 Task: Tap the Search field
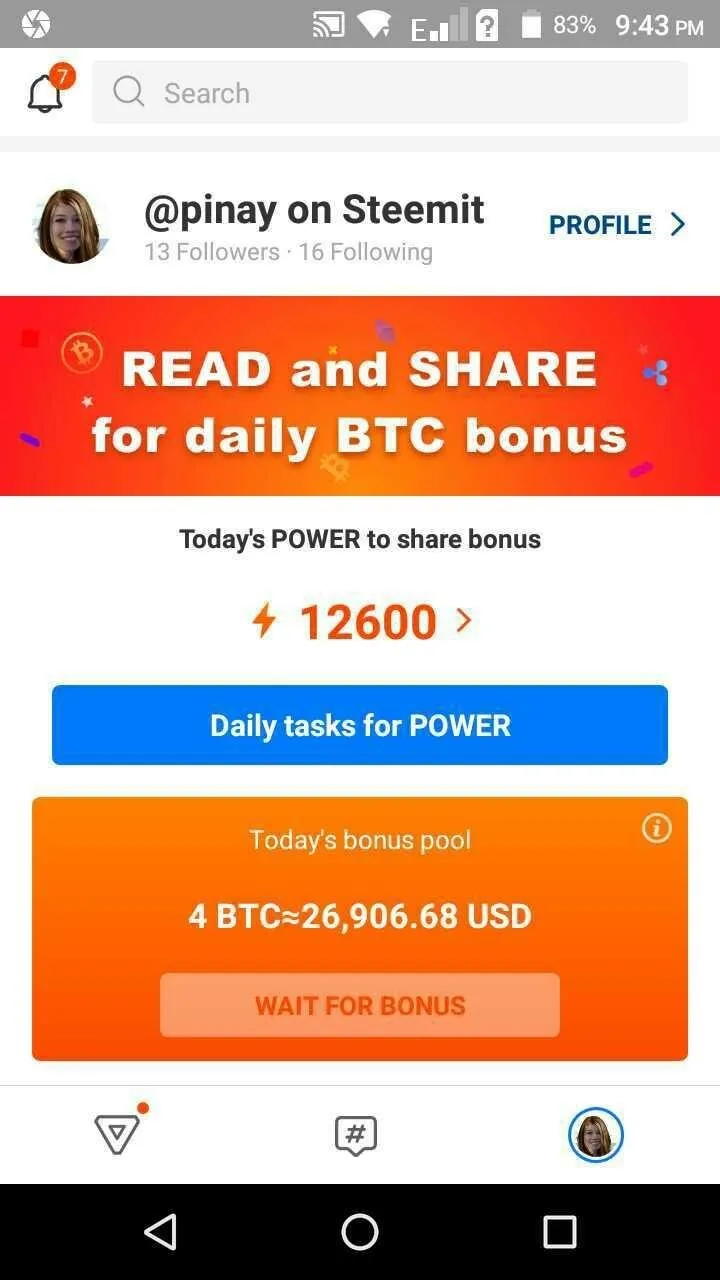390,92
